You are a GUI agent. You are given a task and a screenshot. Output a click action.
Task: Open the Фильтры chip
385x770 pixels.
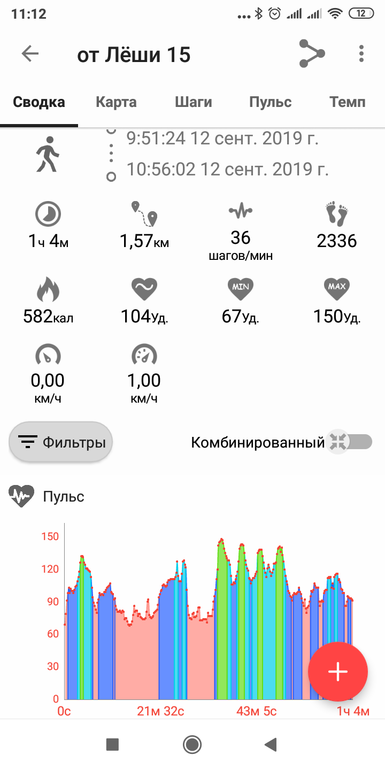click(61, 442)
